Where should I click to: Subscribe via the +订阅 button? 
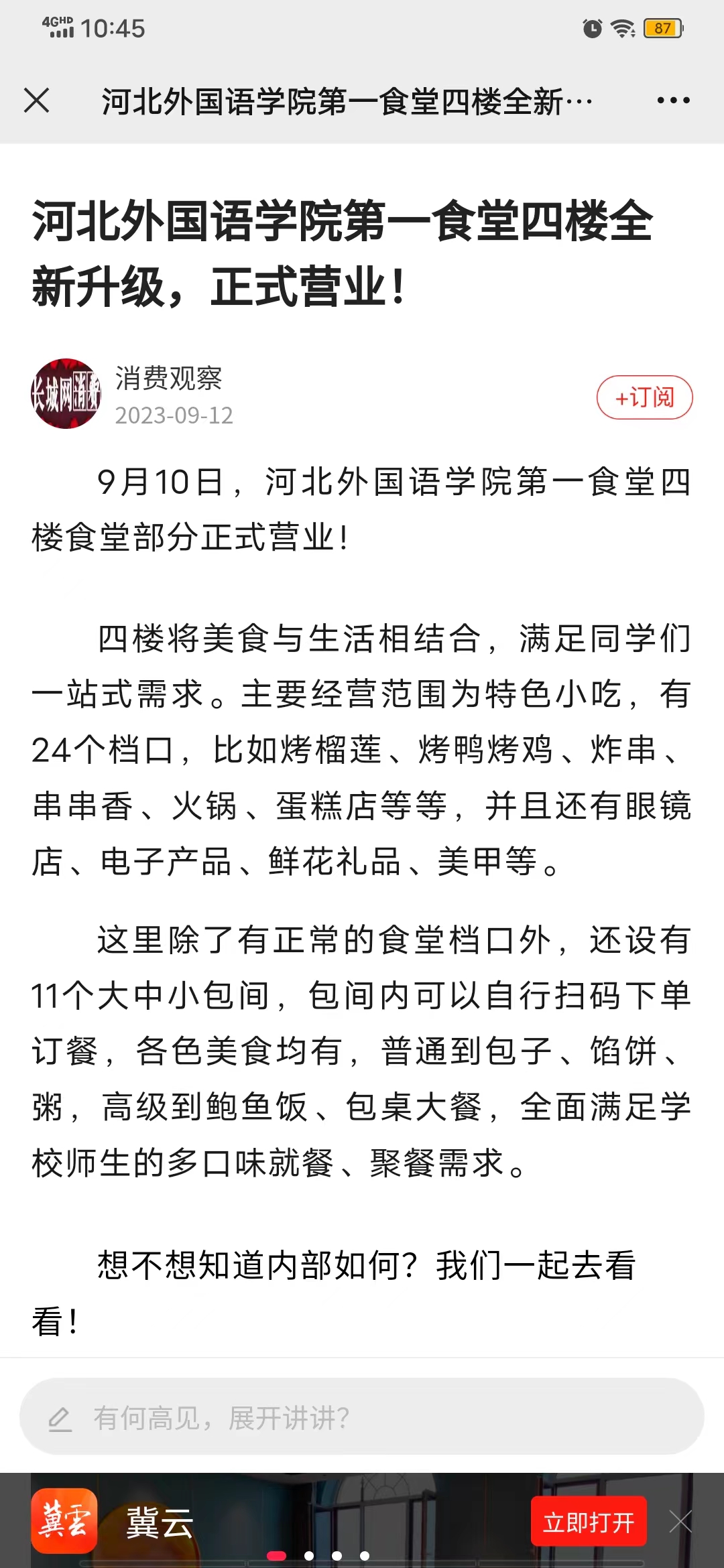click(645, 397)
